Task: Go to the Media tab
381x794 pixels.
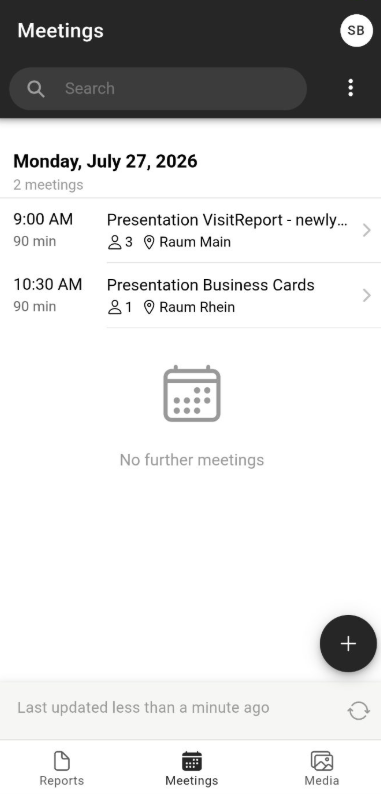Action: point(321,768)
